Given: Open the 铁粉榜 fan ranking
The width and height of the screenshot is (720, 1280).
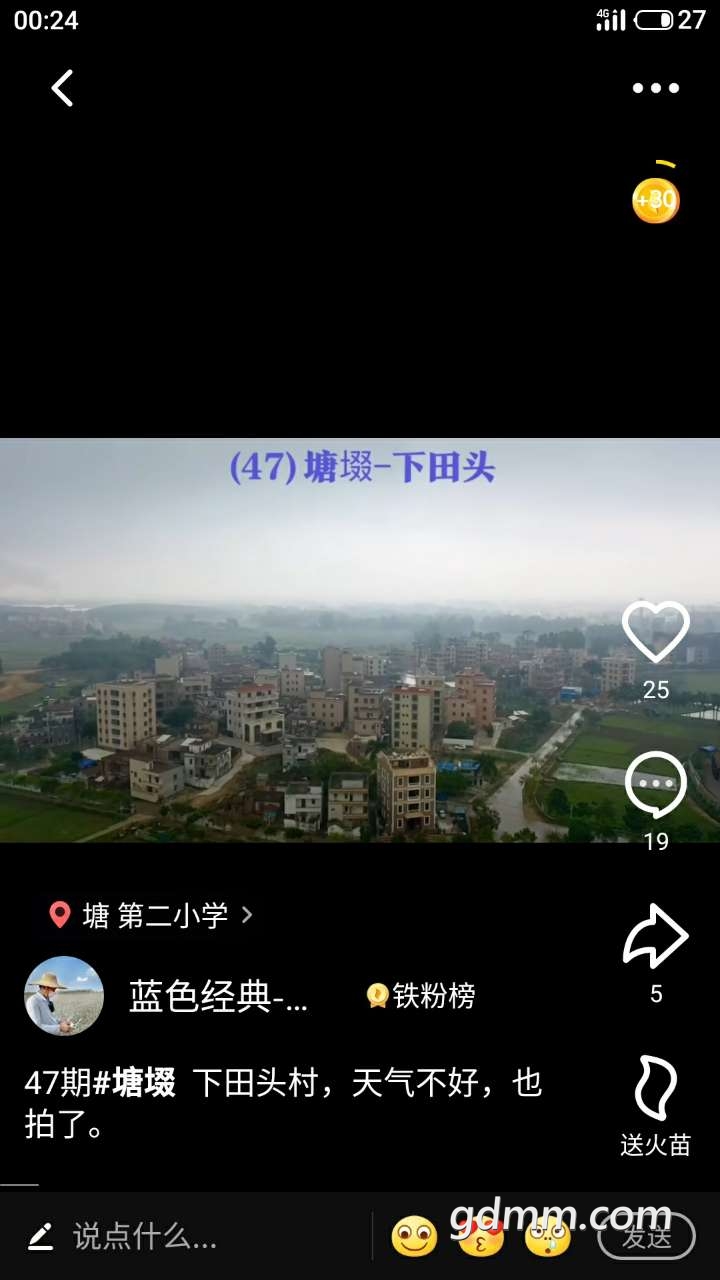Looking at the screenshot, I should [422, 996].
